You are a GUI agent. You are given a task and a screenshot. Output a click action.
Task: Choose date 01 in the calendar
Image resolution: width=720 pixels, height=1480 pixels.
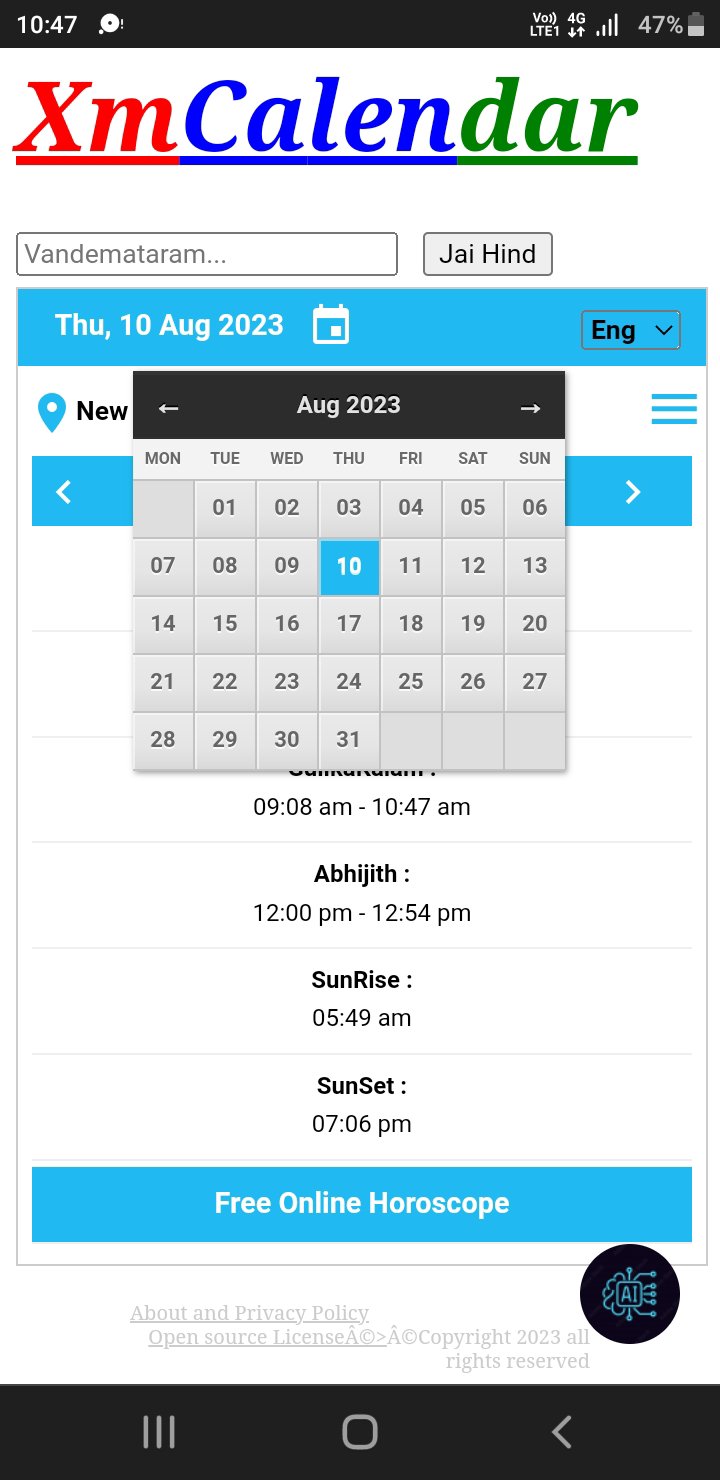[225, 508]
